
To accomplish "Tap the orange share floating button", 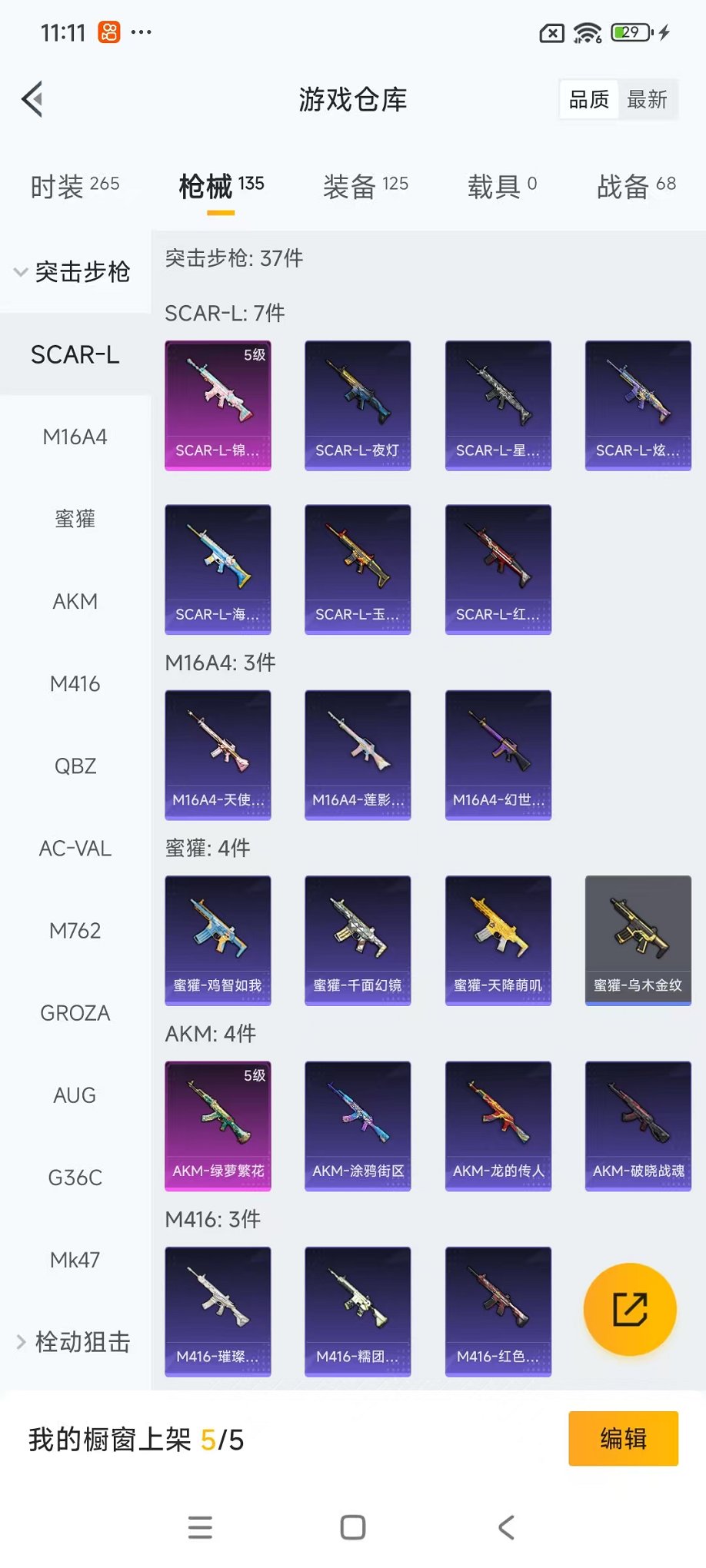I will pyautogui.click(x=630, y=1309).
